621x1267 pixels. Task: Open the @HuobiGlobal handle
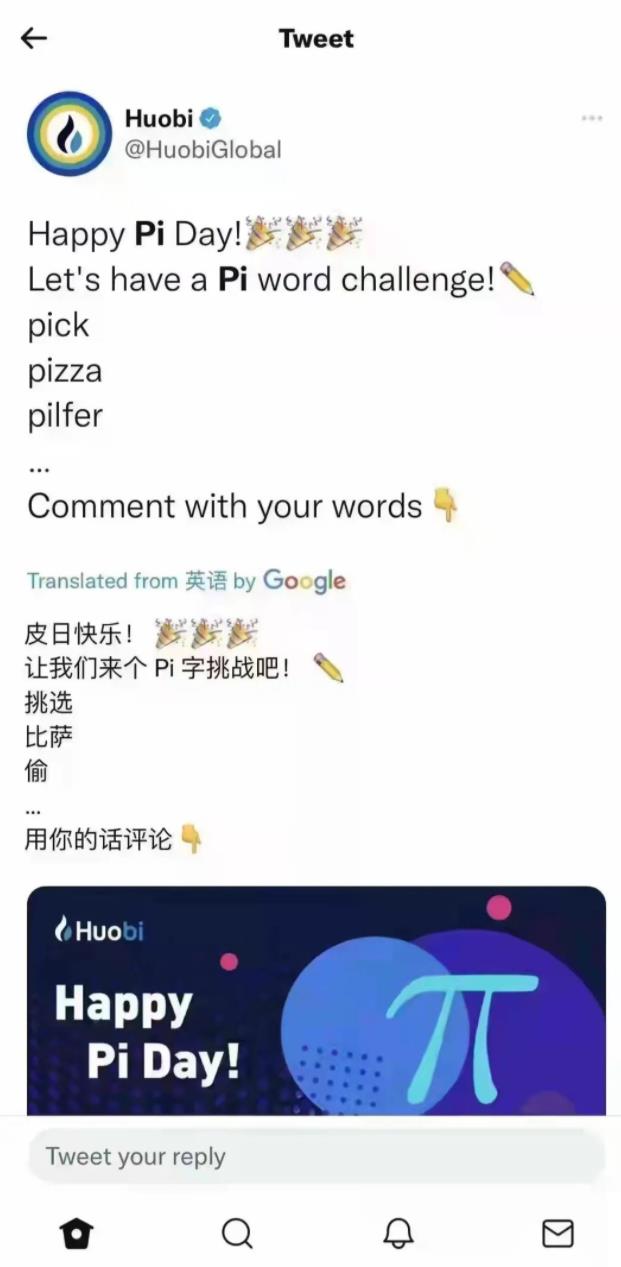pyautogui.click(x=203, y=150)
